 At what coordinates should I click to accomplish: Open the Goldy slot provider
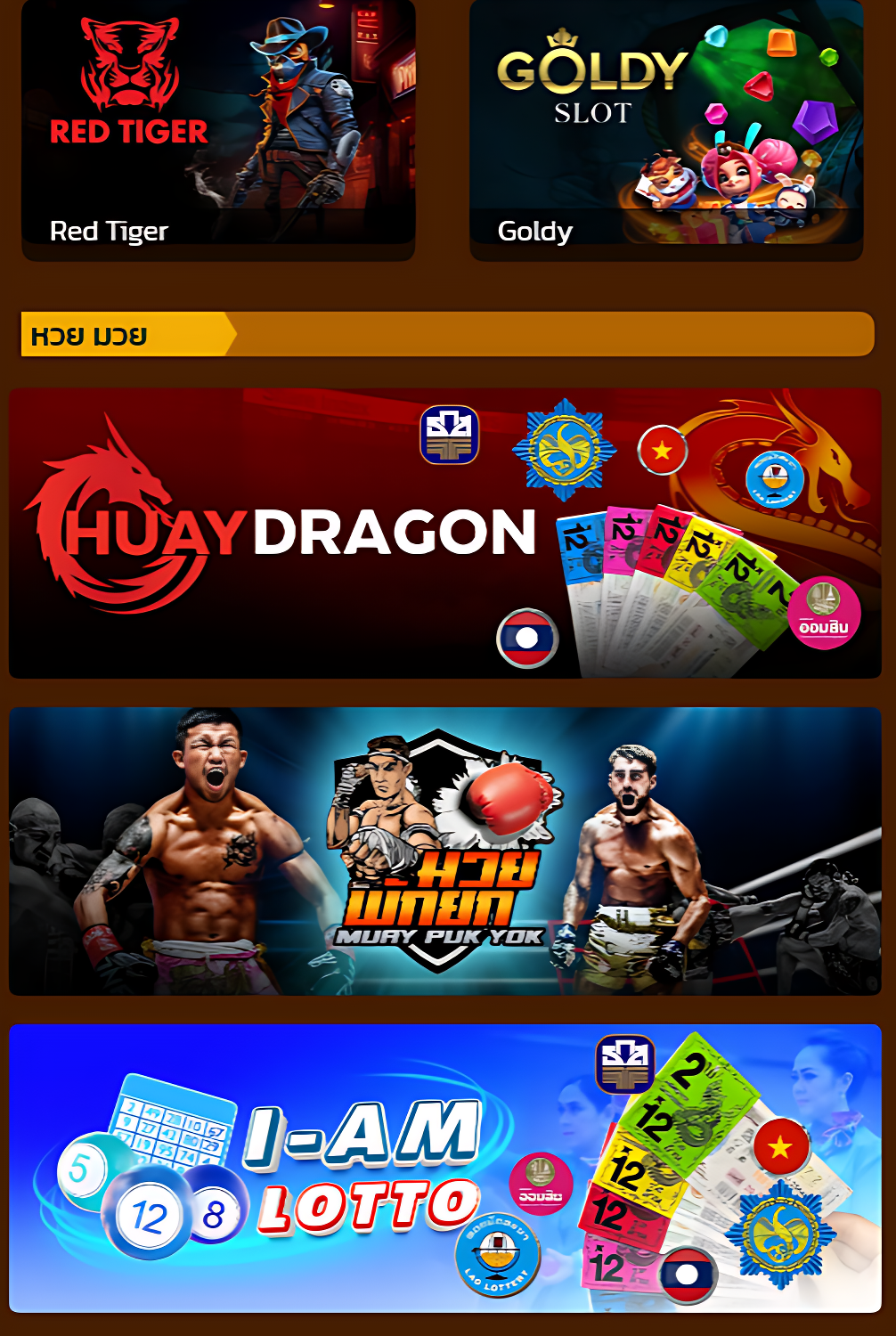click(x=666, y=125)
